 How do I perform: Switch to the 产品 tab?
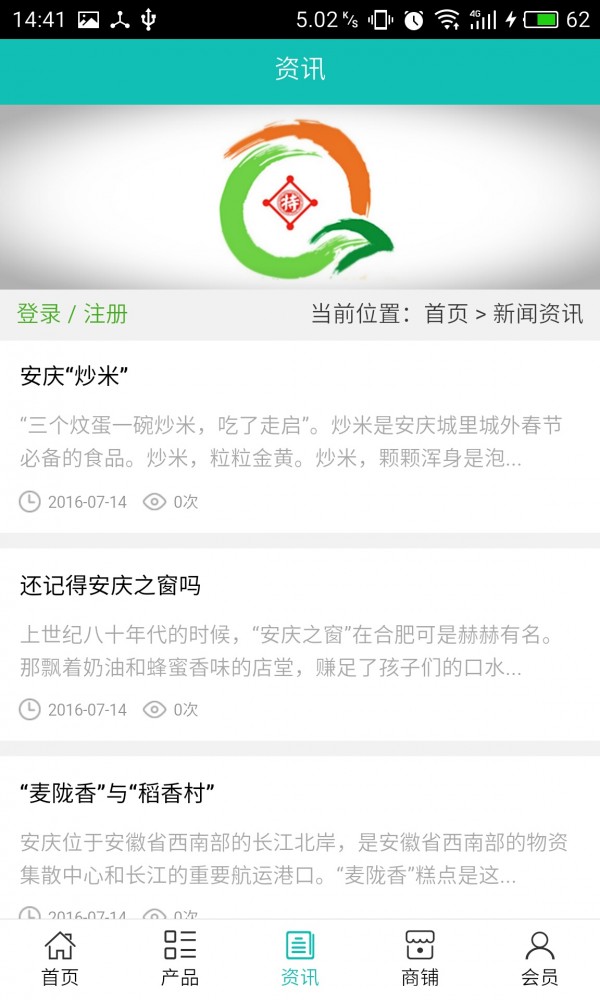pyautogui.click(x=180, y=958)
